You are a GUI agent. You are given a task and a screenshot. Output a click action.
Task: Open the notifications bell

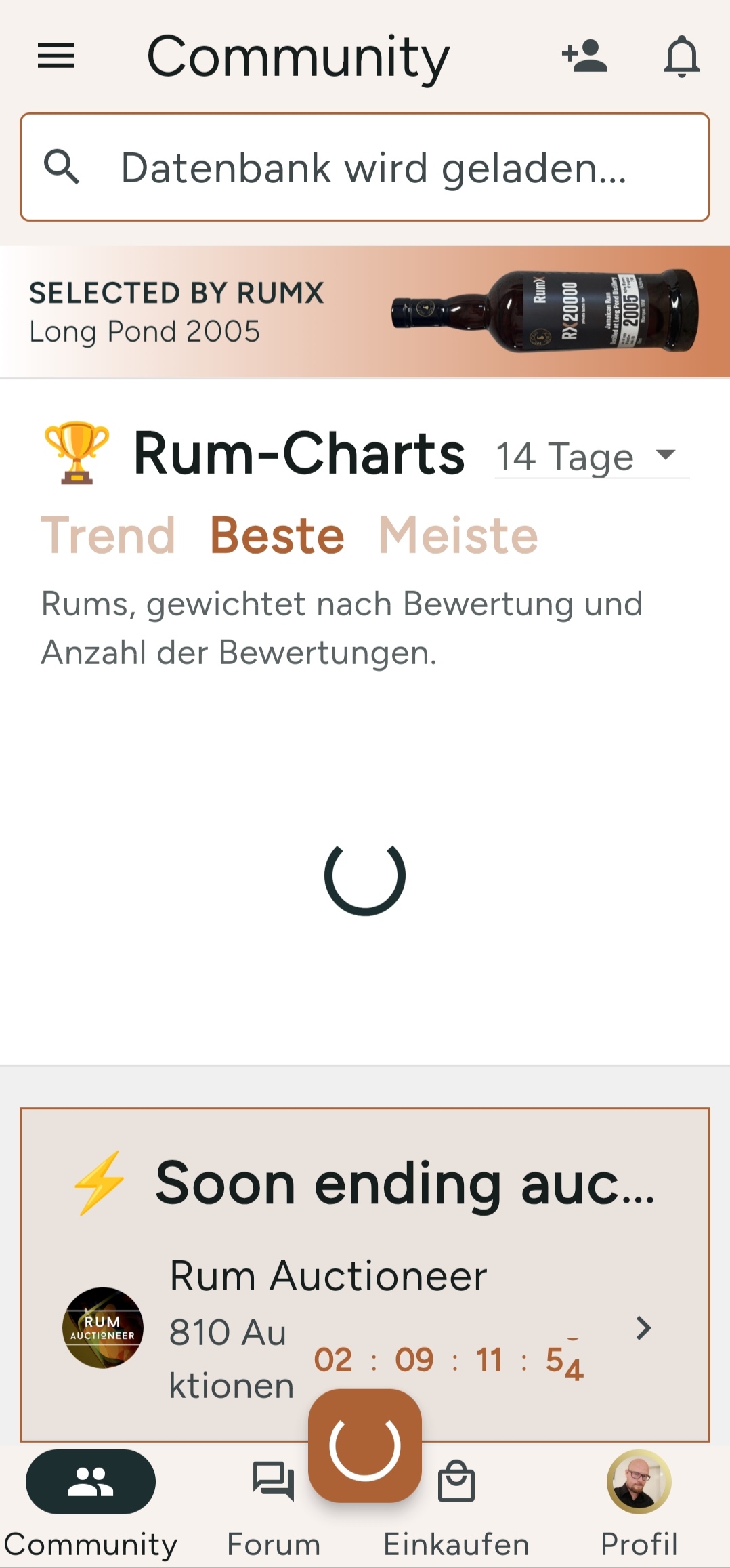pos(681,56)
